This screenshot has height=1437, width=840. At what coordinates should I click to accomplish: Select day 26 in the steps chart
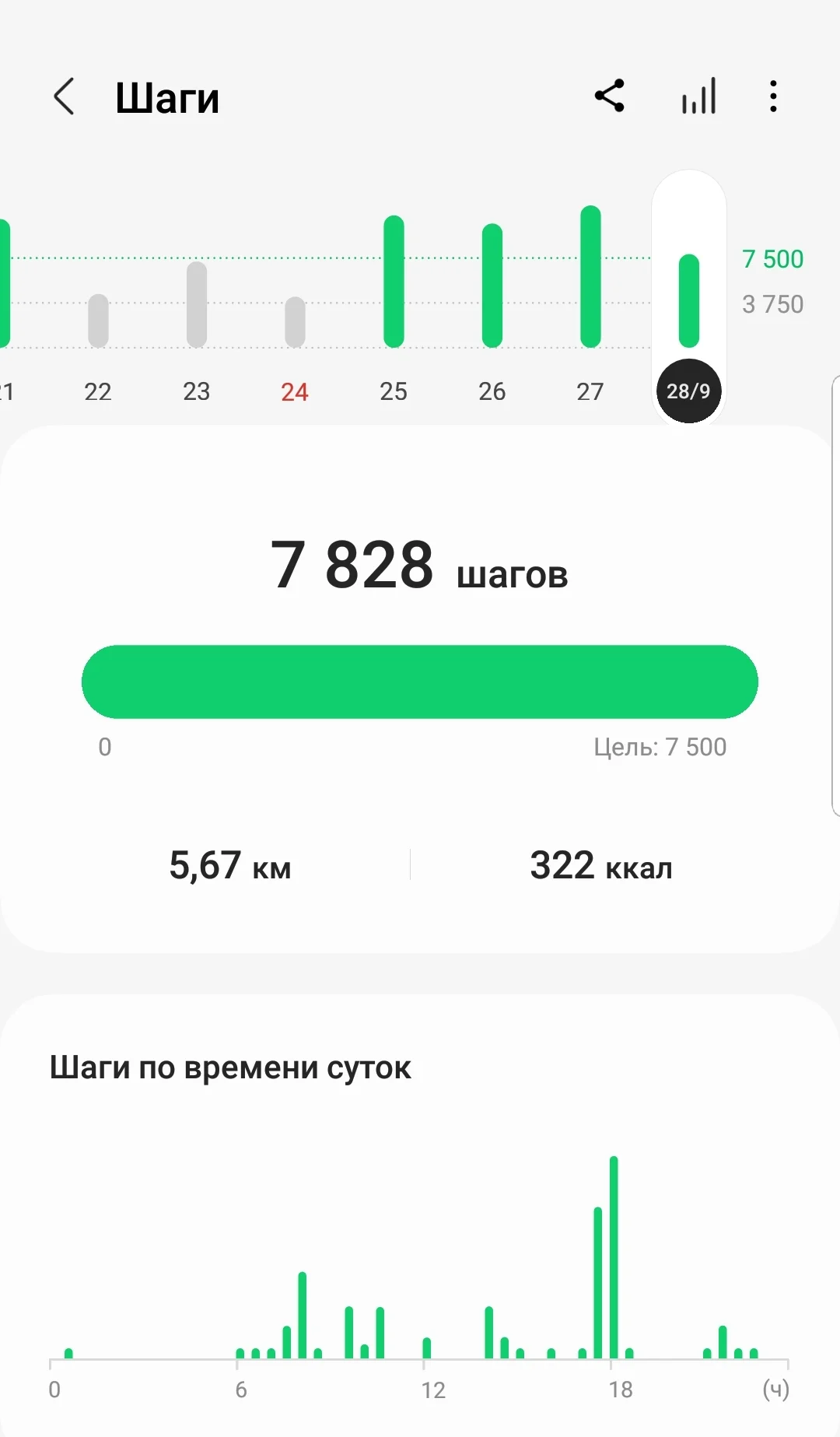tap(492, 391)
